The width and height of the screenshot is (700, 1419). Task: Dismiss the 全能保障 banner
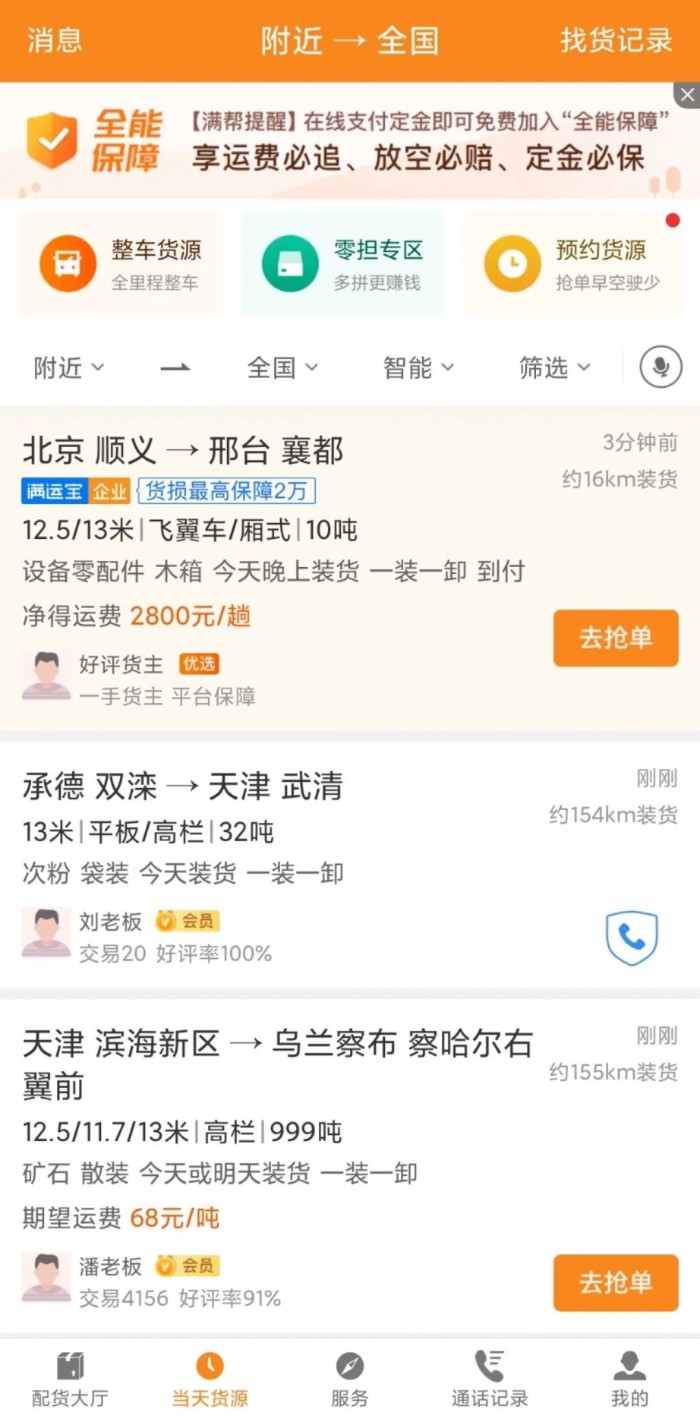[x=686, y=96]
